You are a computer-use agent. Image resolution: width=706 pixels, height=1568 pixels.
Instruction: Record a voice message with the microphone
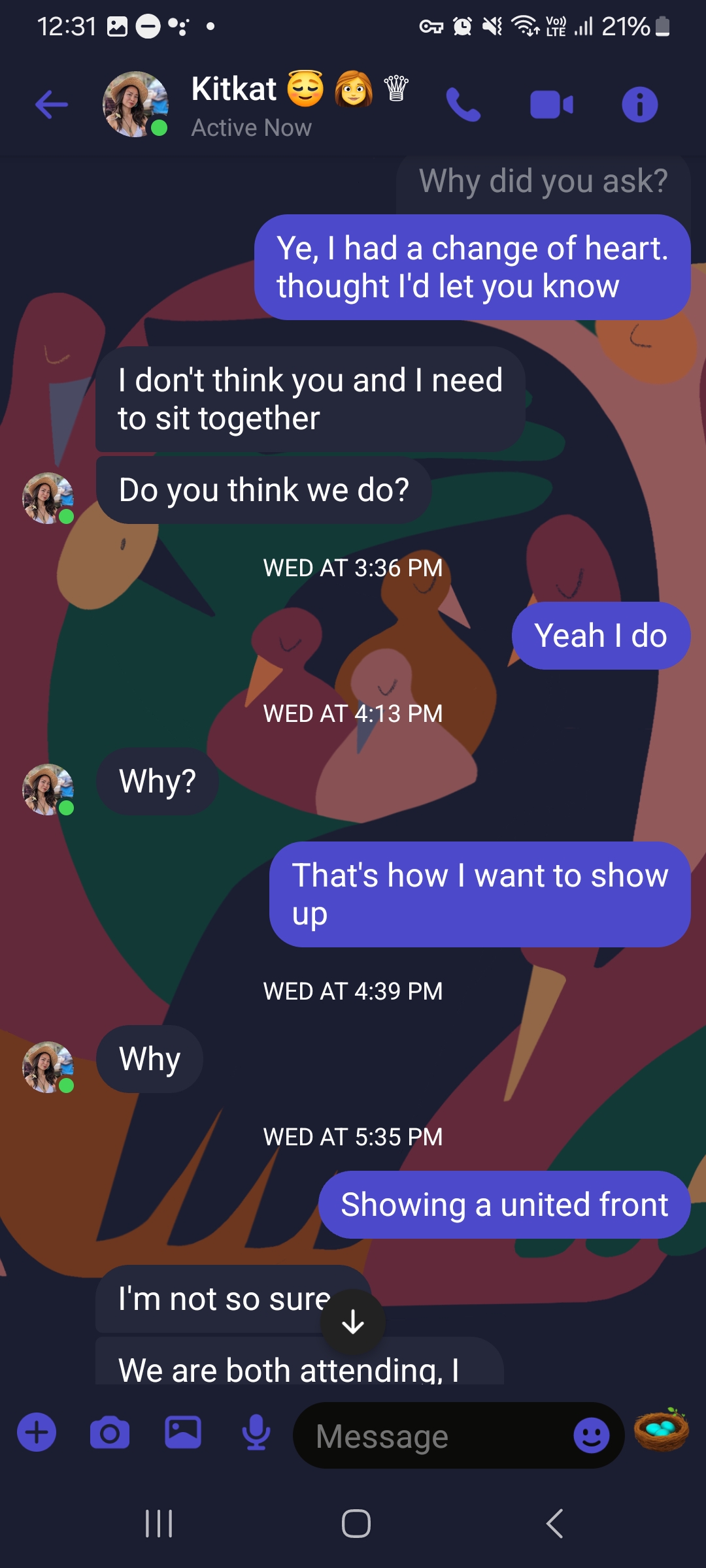tap(256, 1433)
